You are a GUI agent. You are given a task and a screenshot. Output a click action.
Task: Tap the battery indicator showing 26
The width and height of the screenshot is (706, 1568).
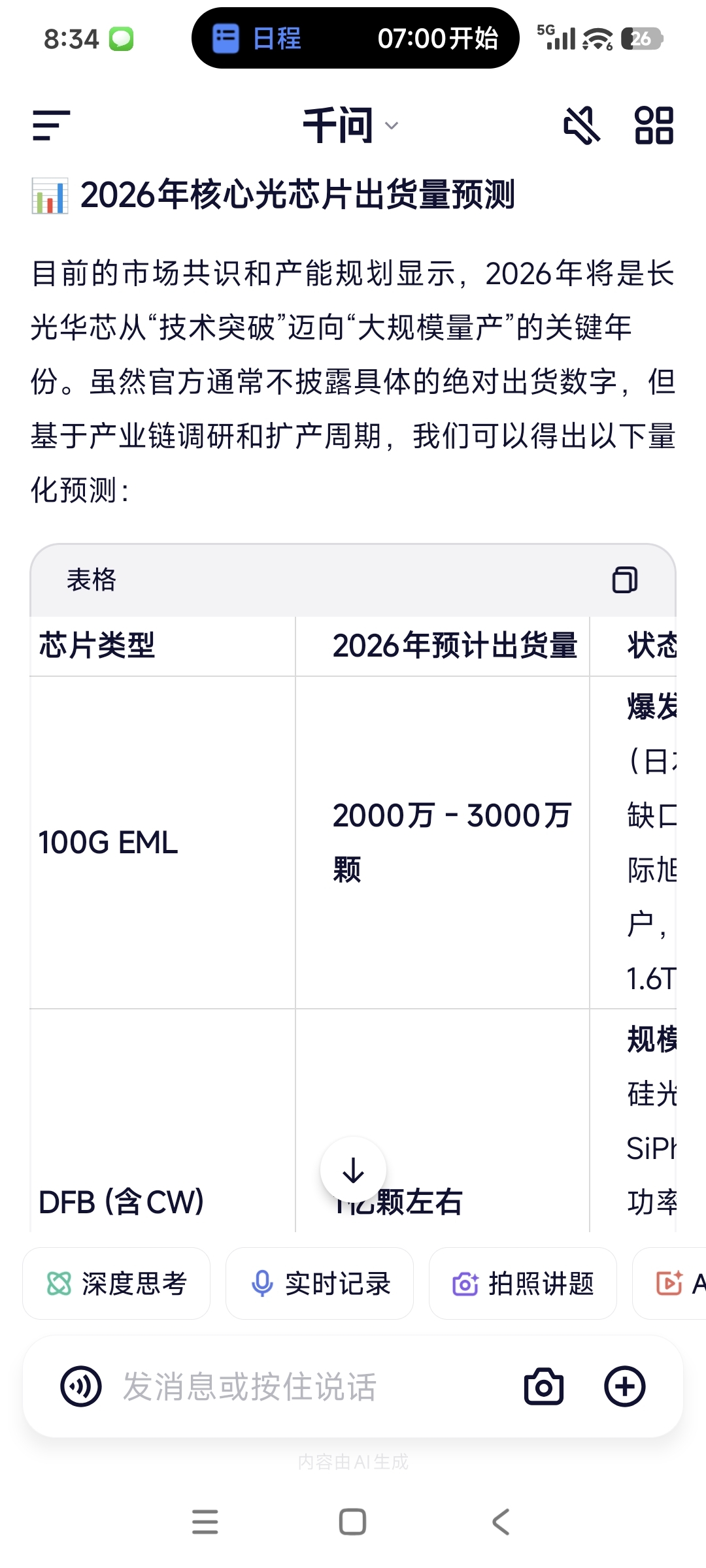643,39
